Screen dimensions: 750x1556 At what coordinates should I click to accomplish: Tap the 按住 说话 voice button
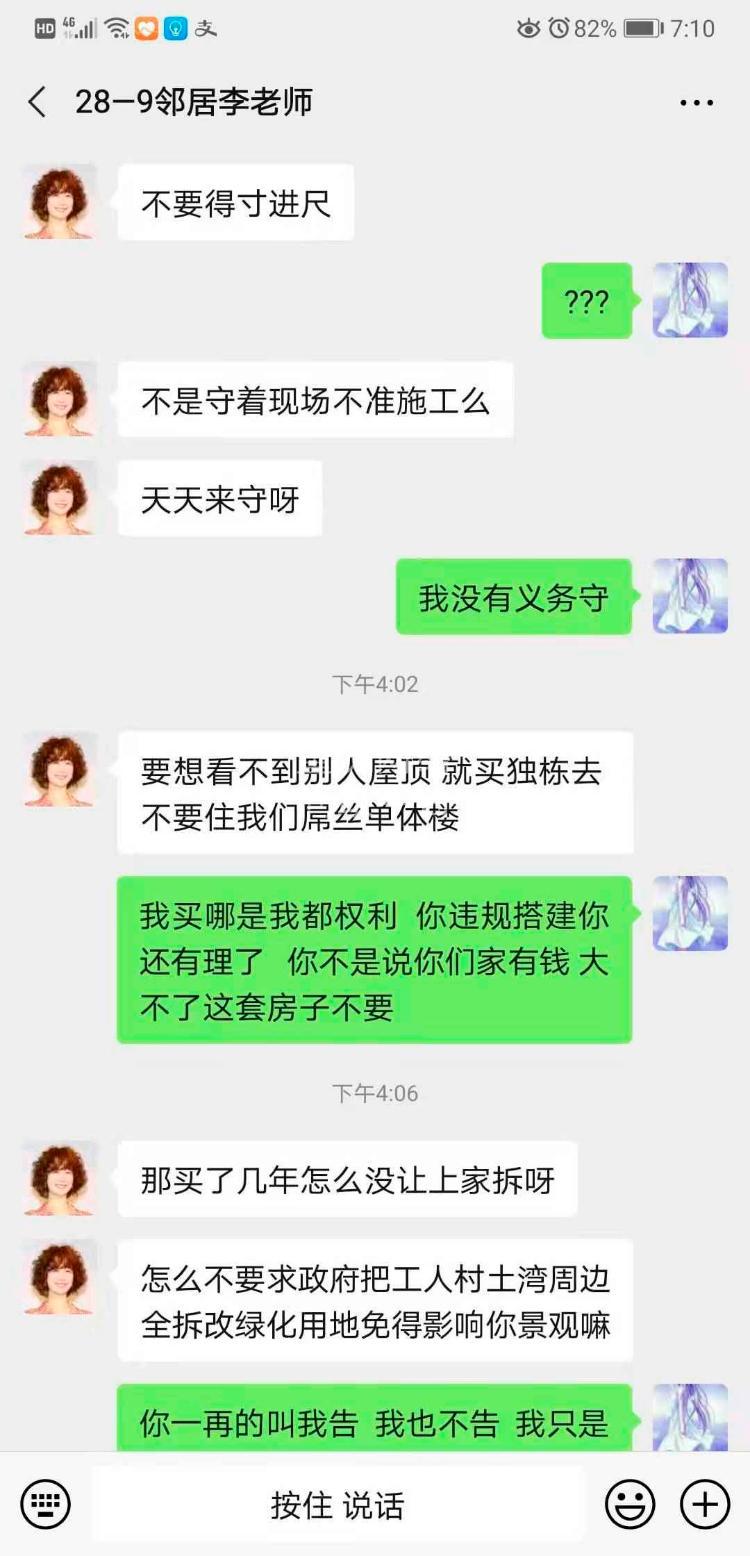point(338,1504)
